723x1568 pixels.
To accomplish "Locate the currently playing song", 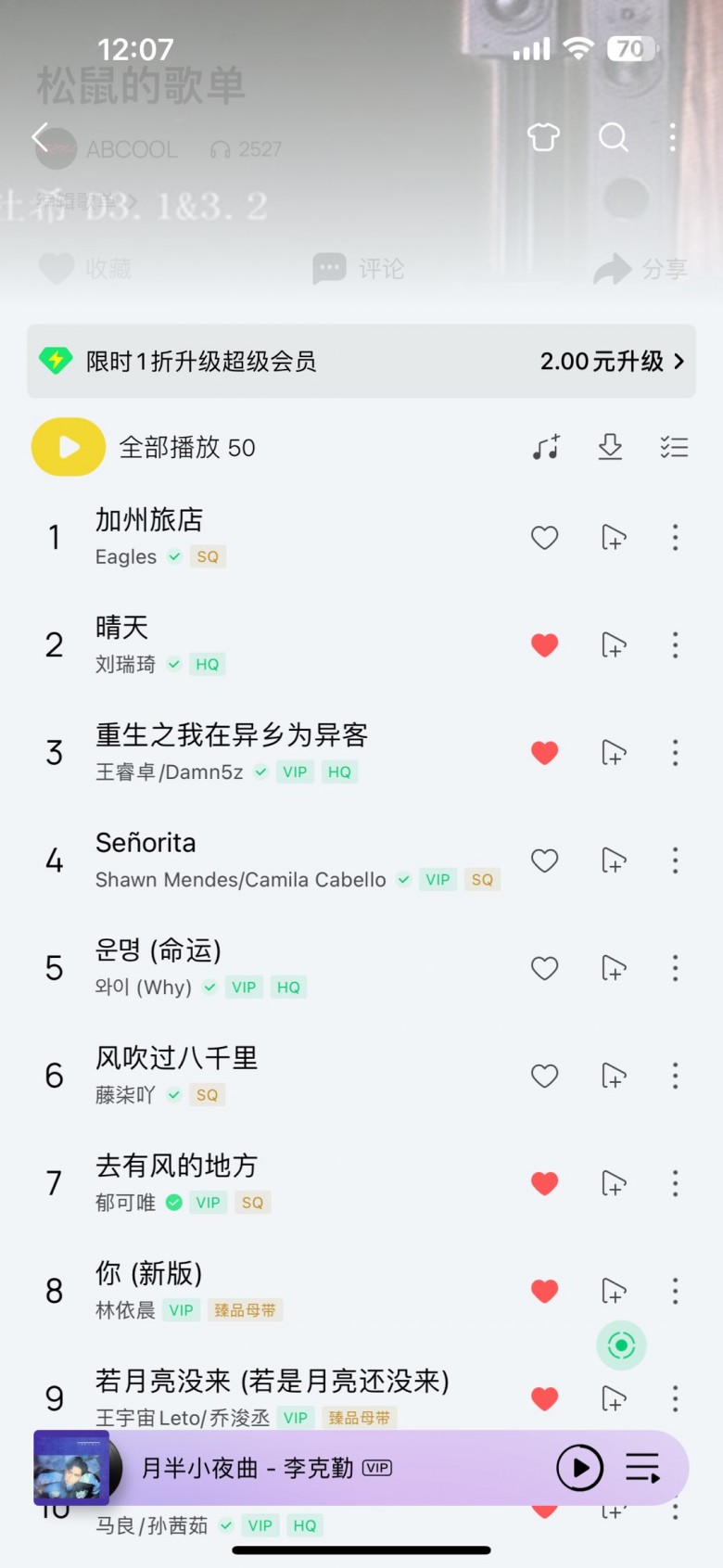I will tap(621, 1345).
